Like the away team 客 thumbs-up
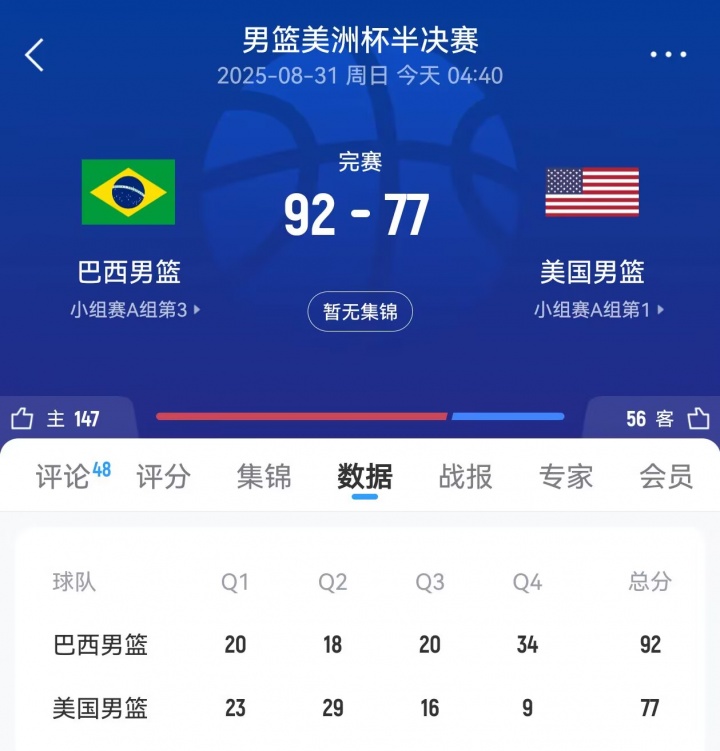Image resolution: width=720 pixels, height=751 pixels. pyautogui.click(x=698, y=418)
